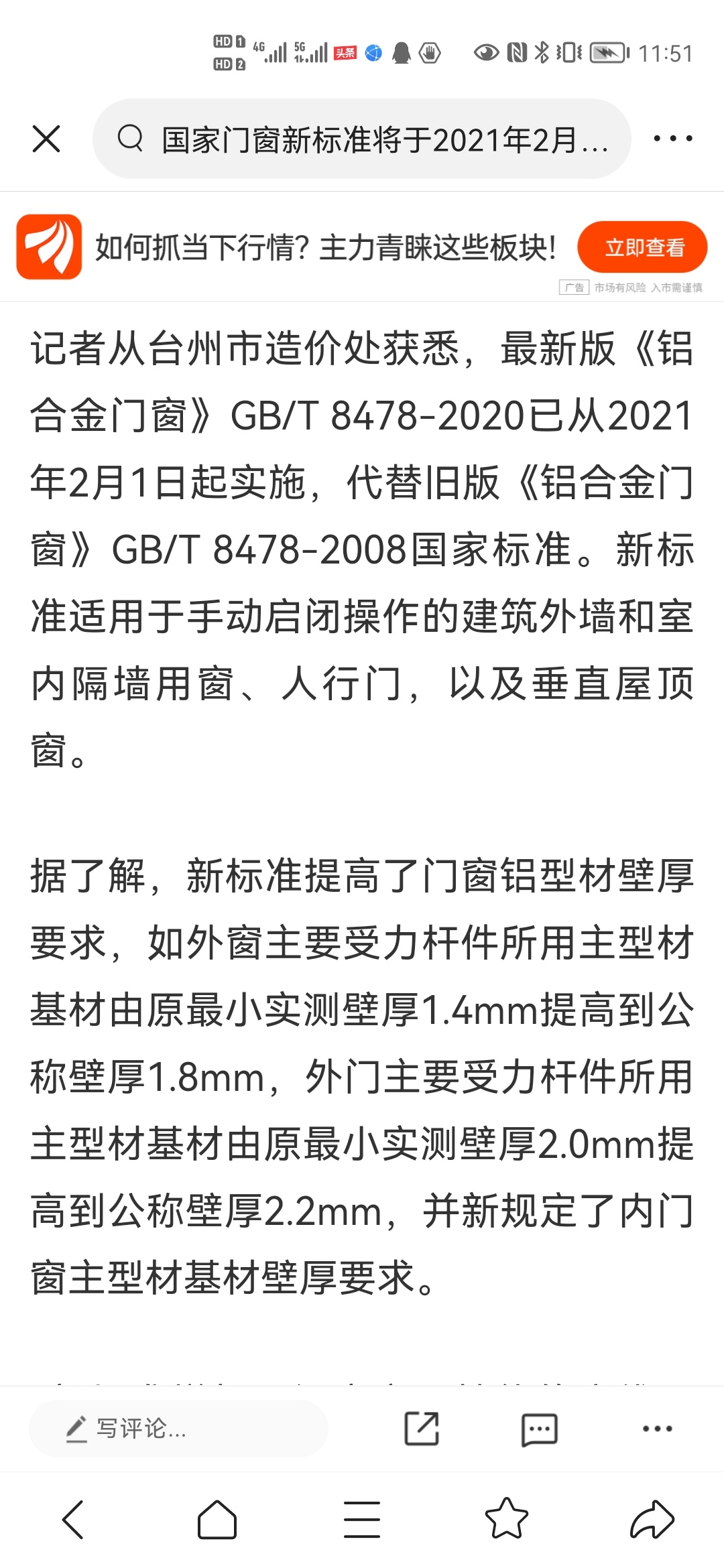Go back with the bottom arrow

73,1520
